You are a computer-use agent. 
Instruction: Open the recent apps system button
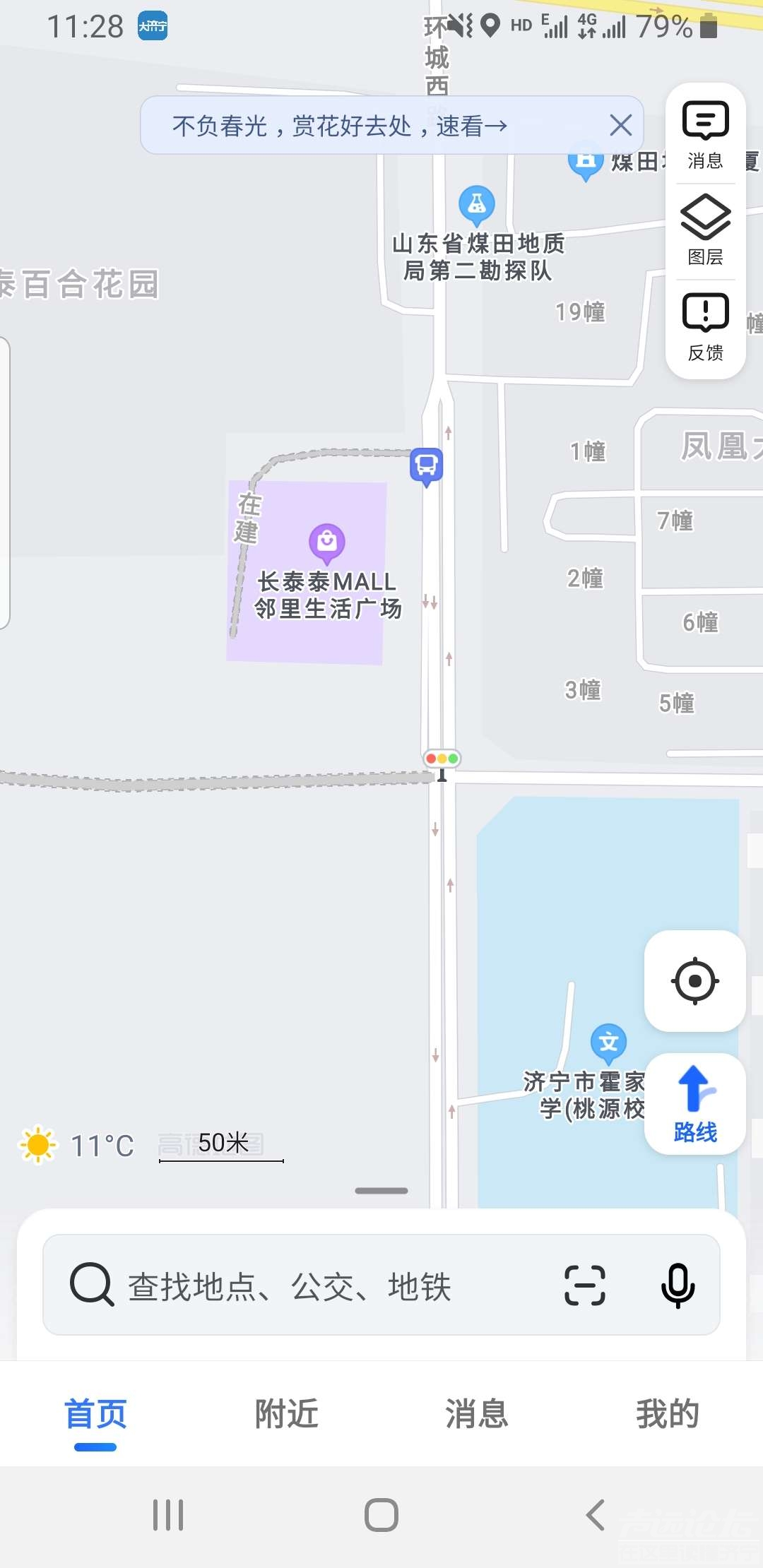point(168,1515)
